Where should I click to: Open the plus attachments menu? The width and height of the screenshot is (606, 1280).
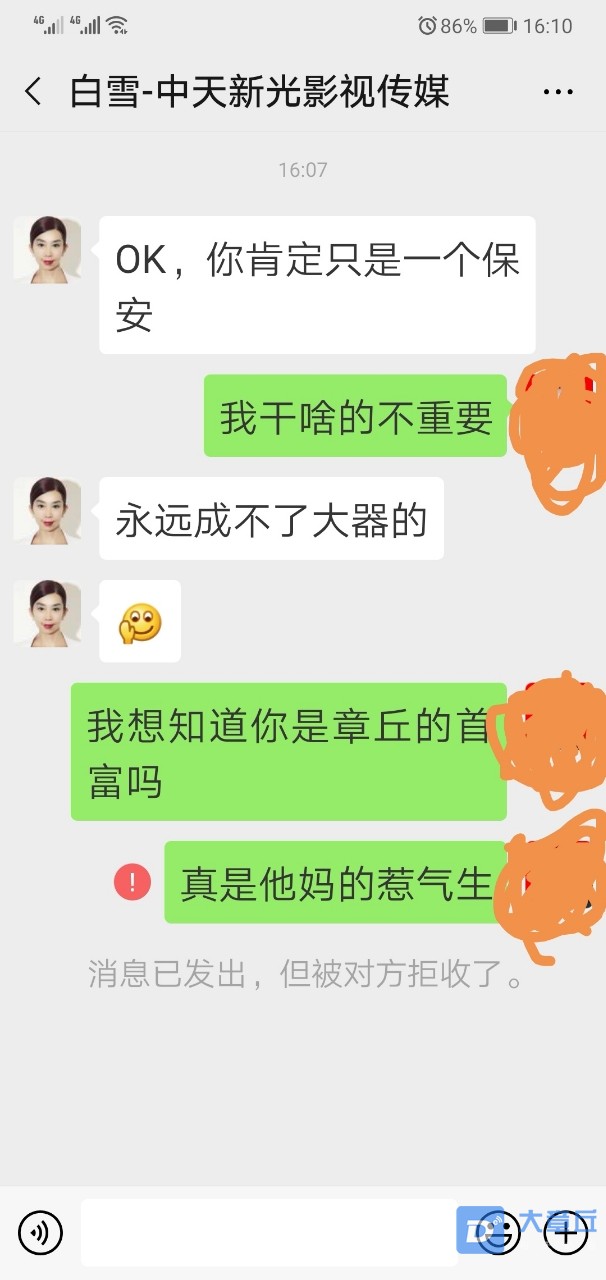pos(566,1232)
